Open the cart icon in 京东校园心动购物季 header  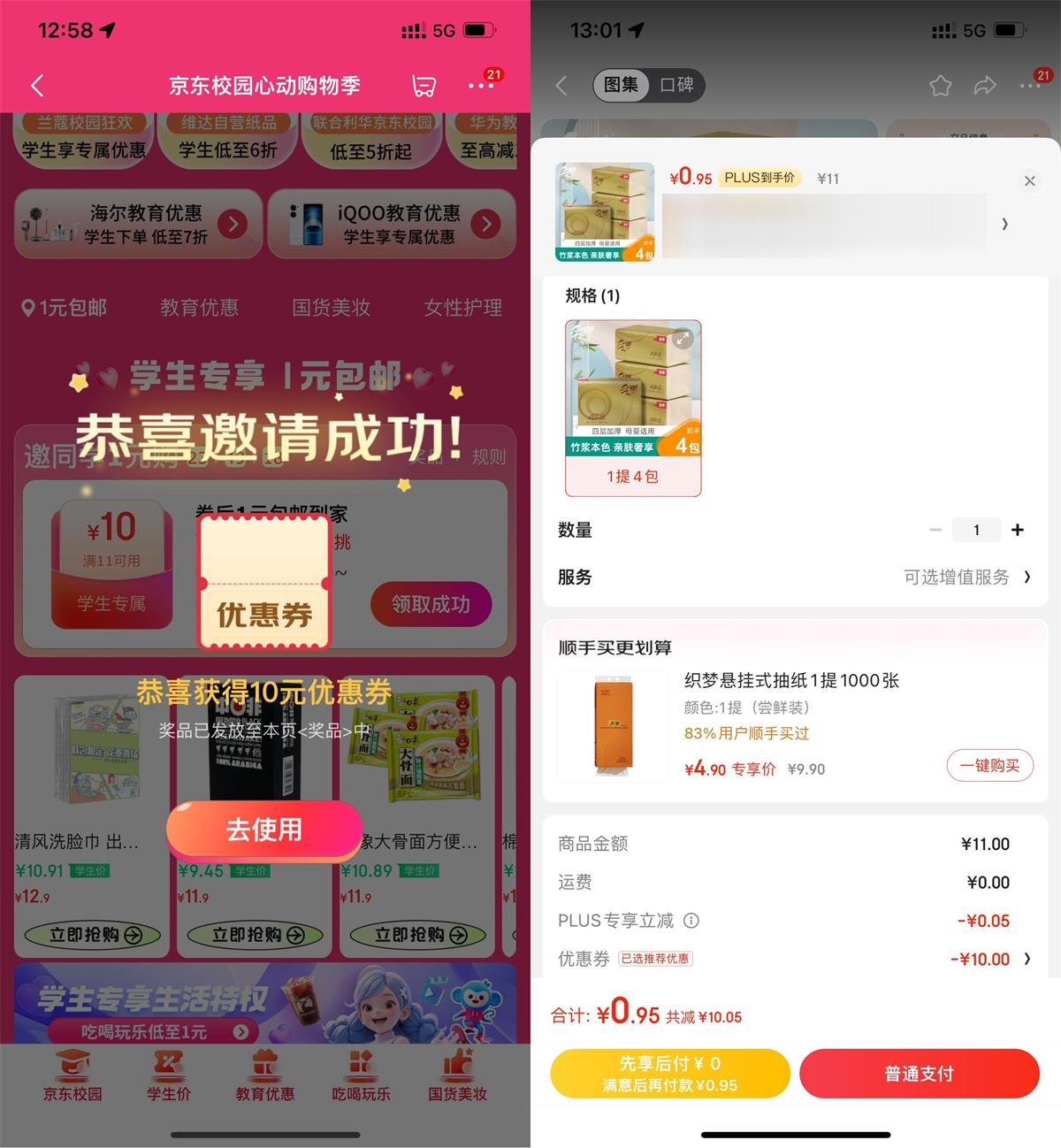(x=424, y=86)
